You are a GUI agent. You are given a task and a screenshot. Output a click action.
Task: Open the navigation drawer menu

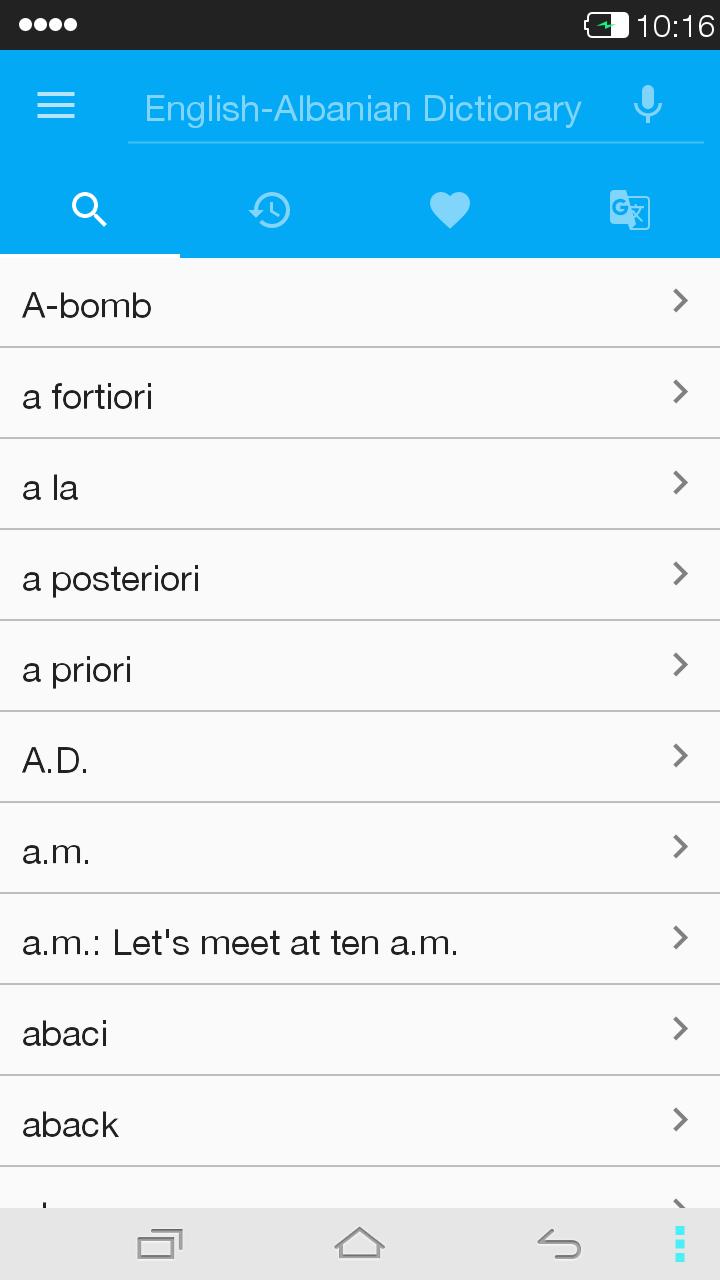55,106
